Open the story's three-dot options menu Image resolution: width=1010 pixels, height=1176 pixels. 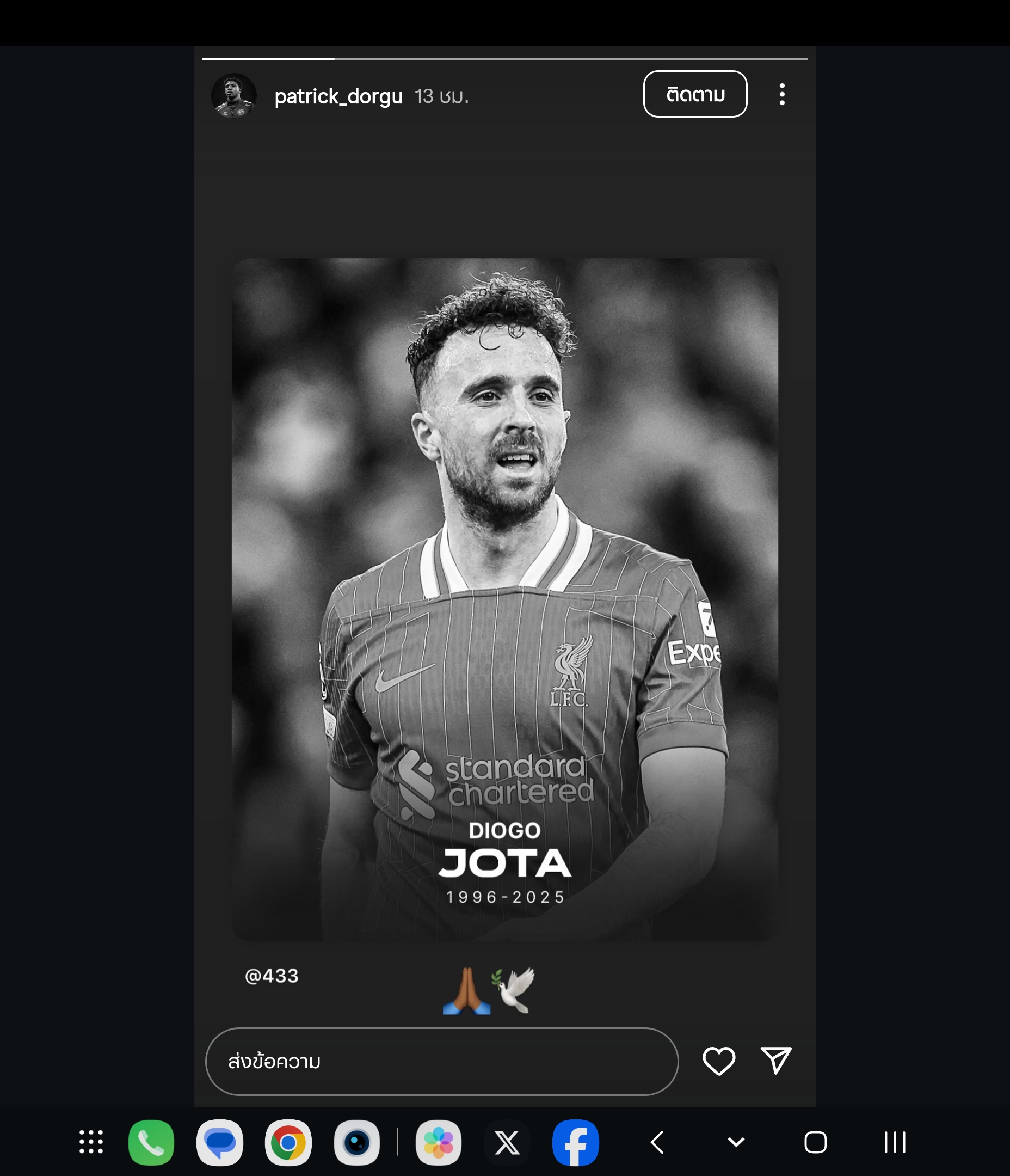(782, 94)
